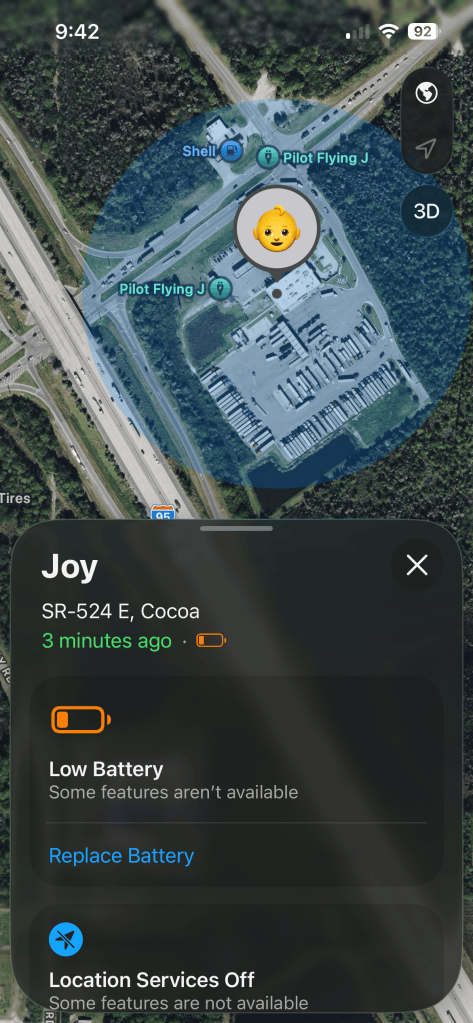Tap Replace Battery link

121,855
